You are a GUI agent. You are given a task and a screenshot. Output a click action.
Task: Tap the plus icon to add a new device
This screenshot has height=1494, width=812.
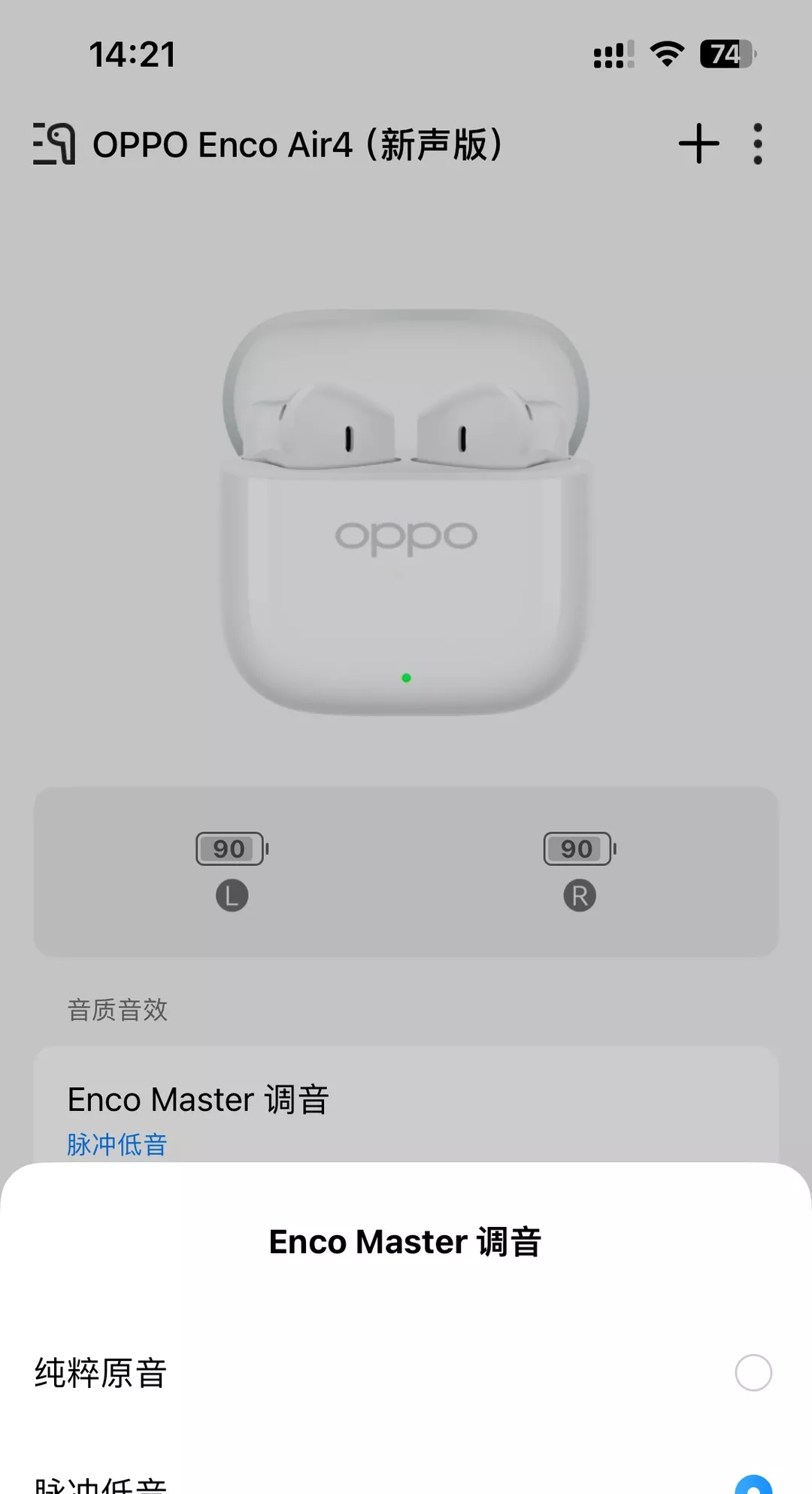click(x=698, y=144)
